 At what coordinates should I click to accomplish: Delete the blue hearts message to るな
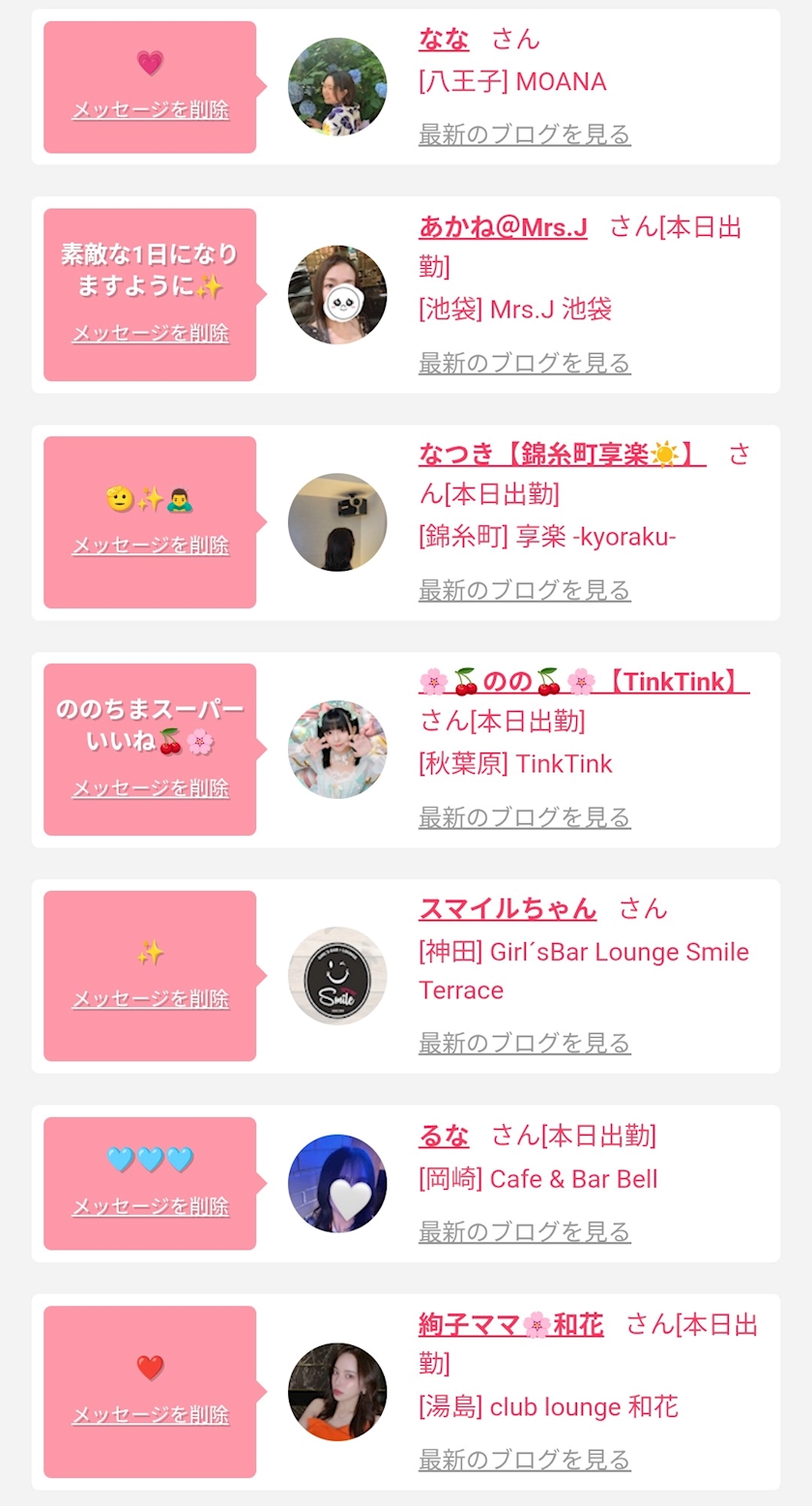150,1207
